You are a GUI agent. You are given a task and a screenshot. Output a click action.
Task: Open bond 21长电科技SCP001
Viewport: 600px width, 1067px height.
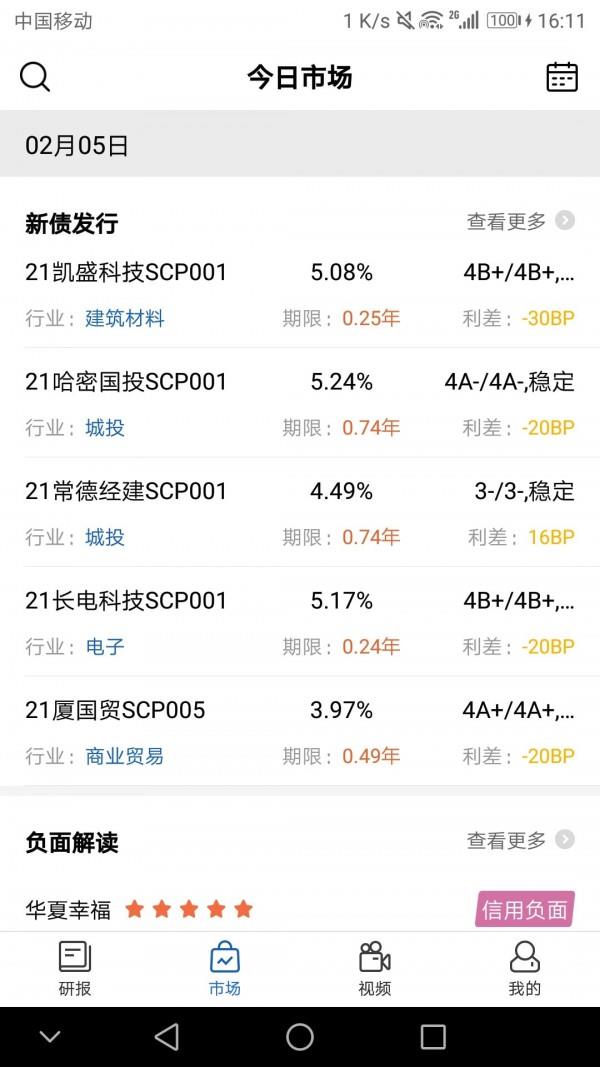coord(300,622)
